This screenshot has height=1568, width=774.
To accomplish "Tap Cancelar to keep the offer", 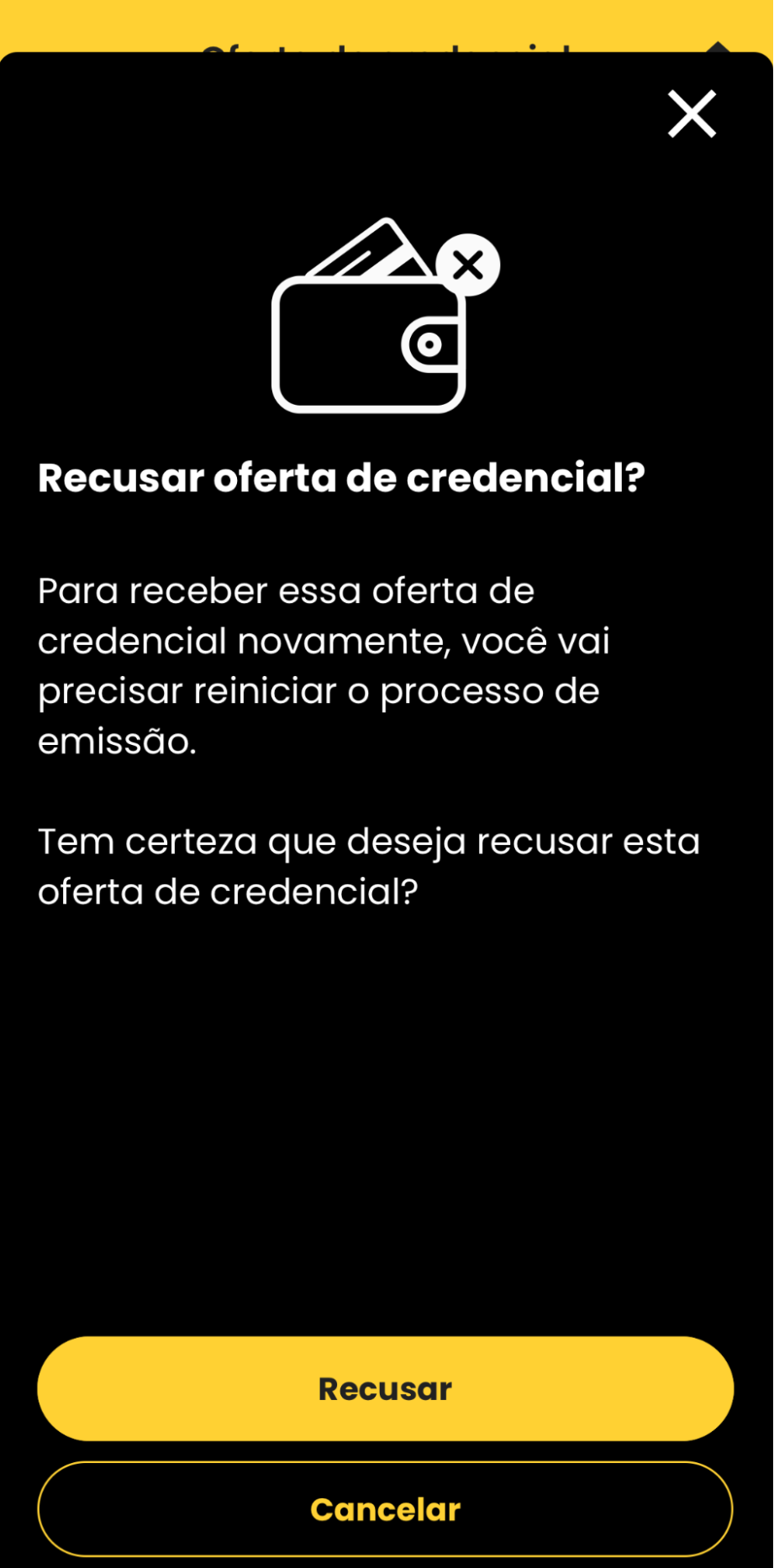I will coord(385,1509).
